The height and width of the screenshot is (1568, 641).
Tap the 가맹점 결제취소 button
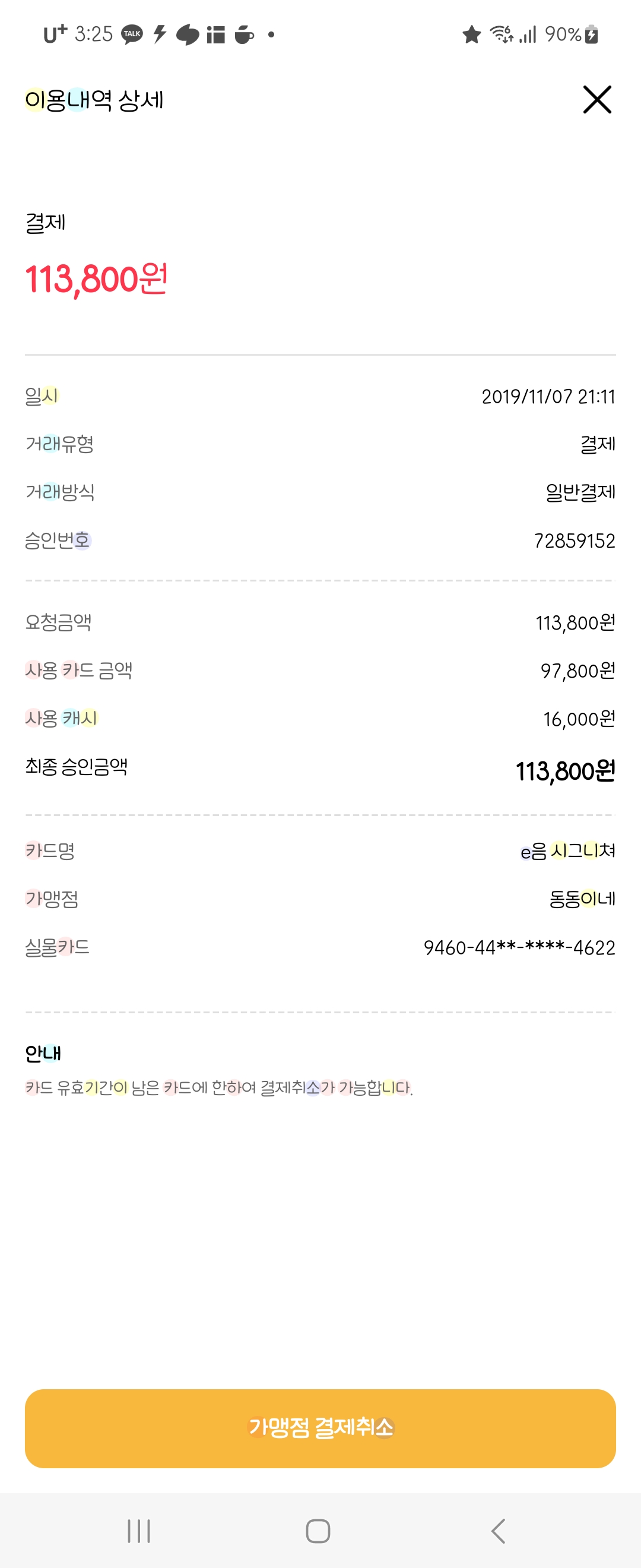320,1428
